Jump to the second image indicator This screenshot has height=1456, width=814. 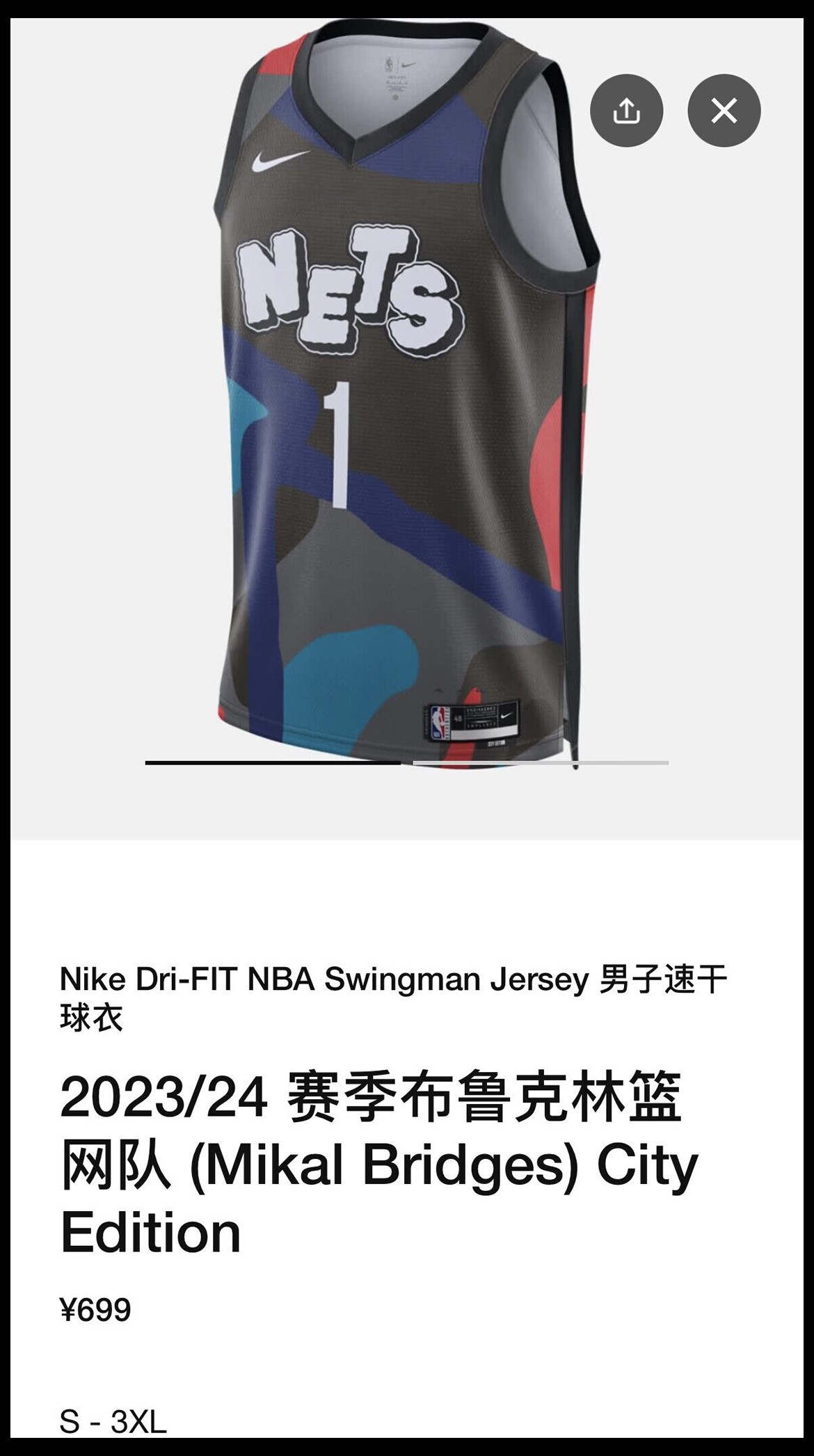click(541, 763)
